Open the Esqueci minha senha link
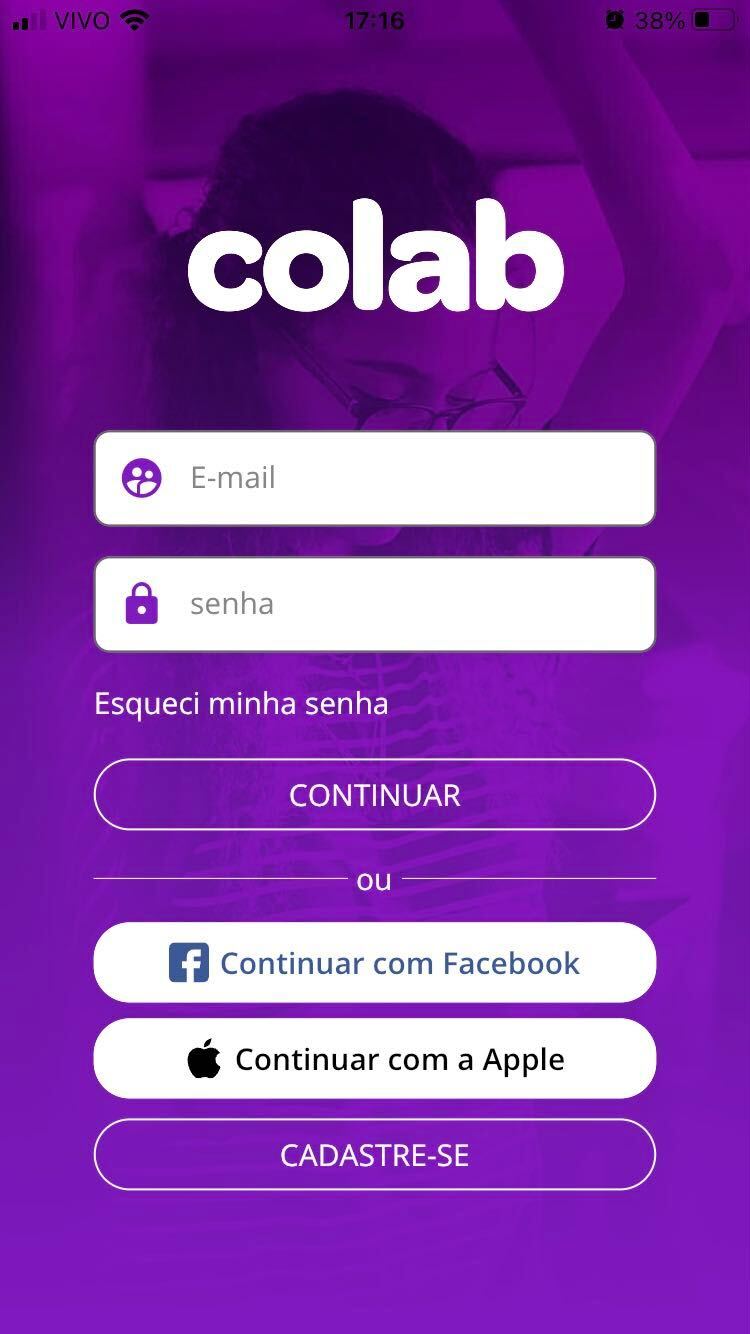 (241, 704)
